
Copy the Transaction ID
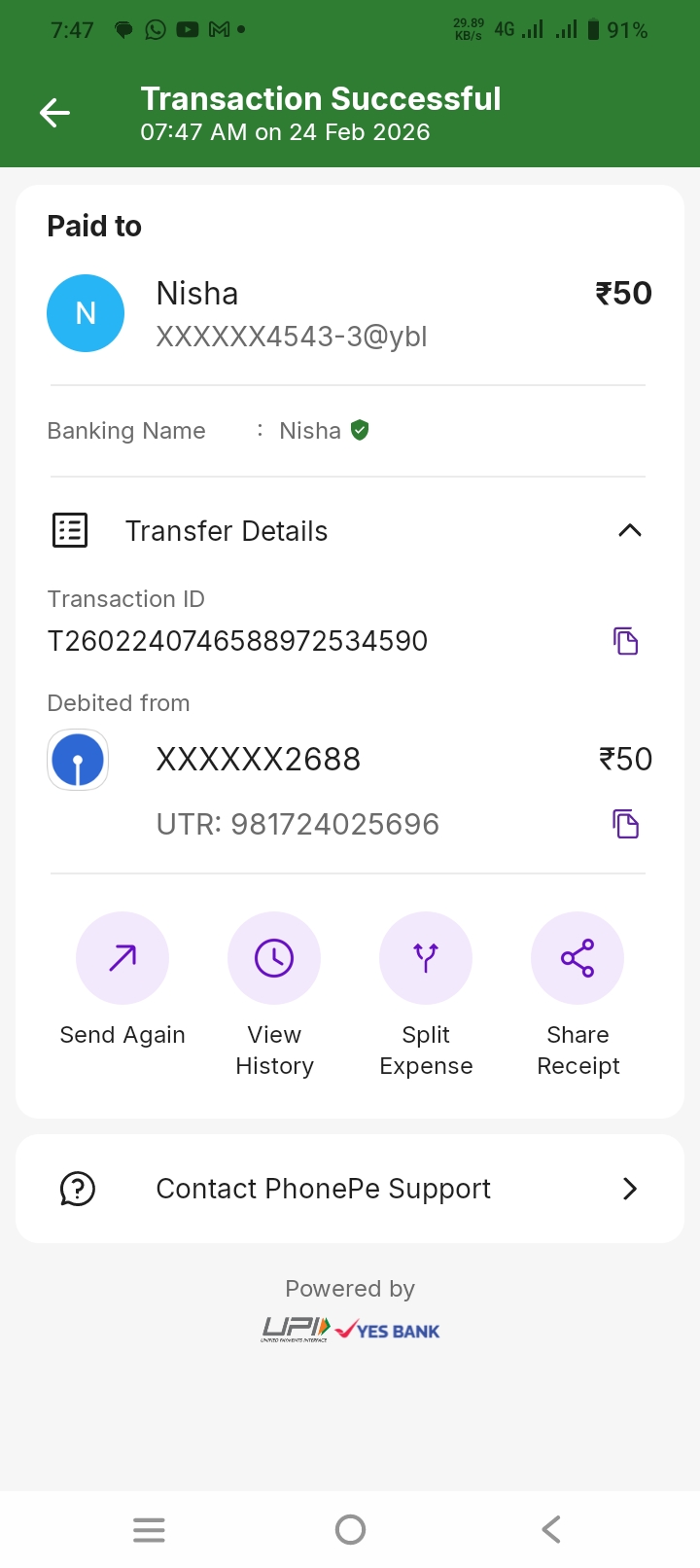625,641
